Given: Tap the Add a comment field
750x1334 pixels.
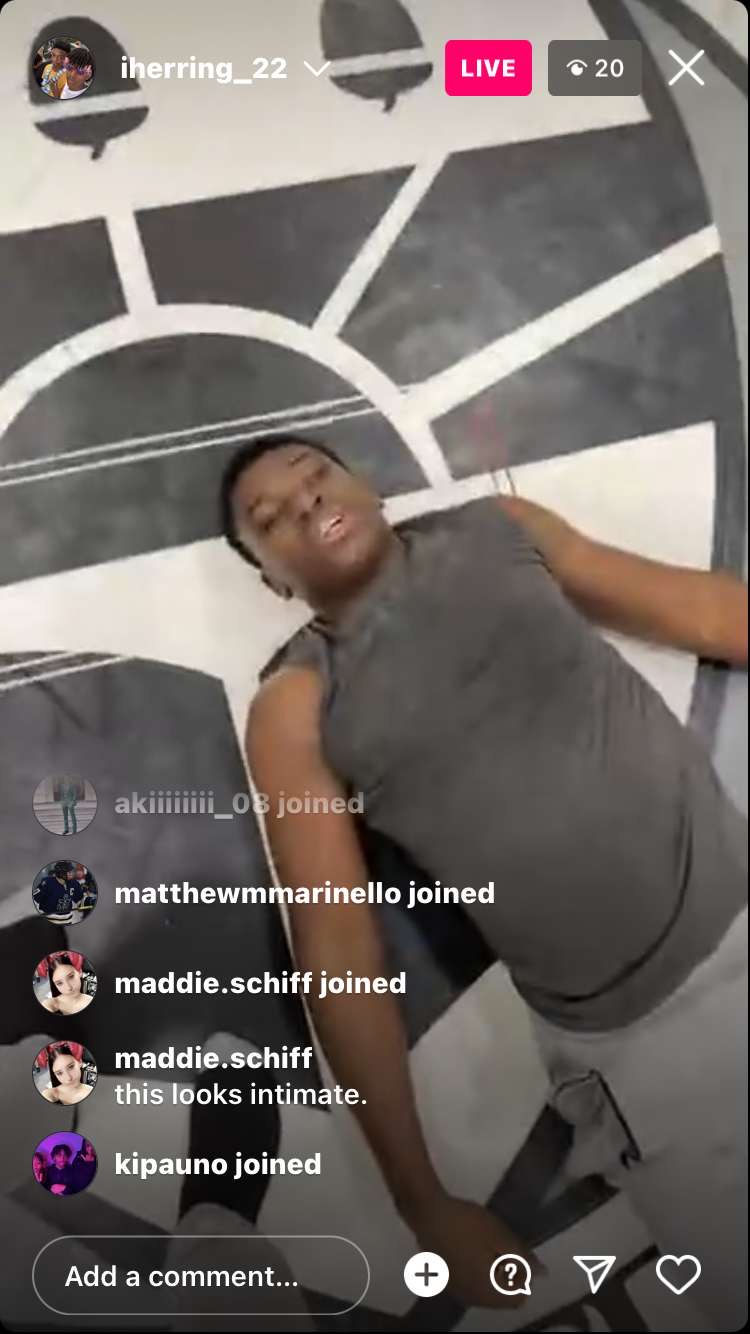Looking at the screenshot, I should click(200, 1276).
